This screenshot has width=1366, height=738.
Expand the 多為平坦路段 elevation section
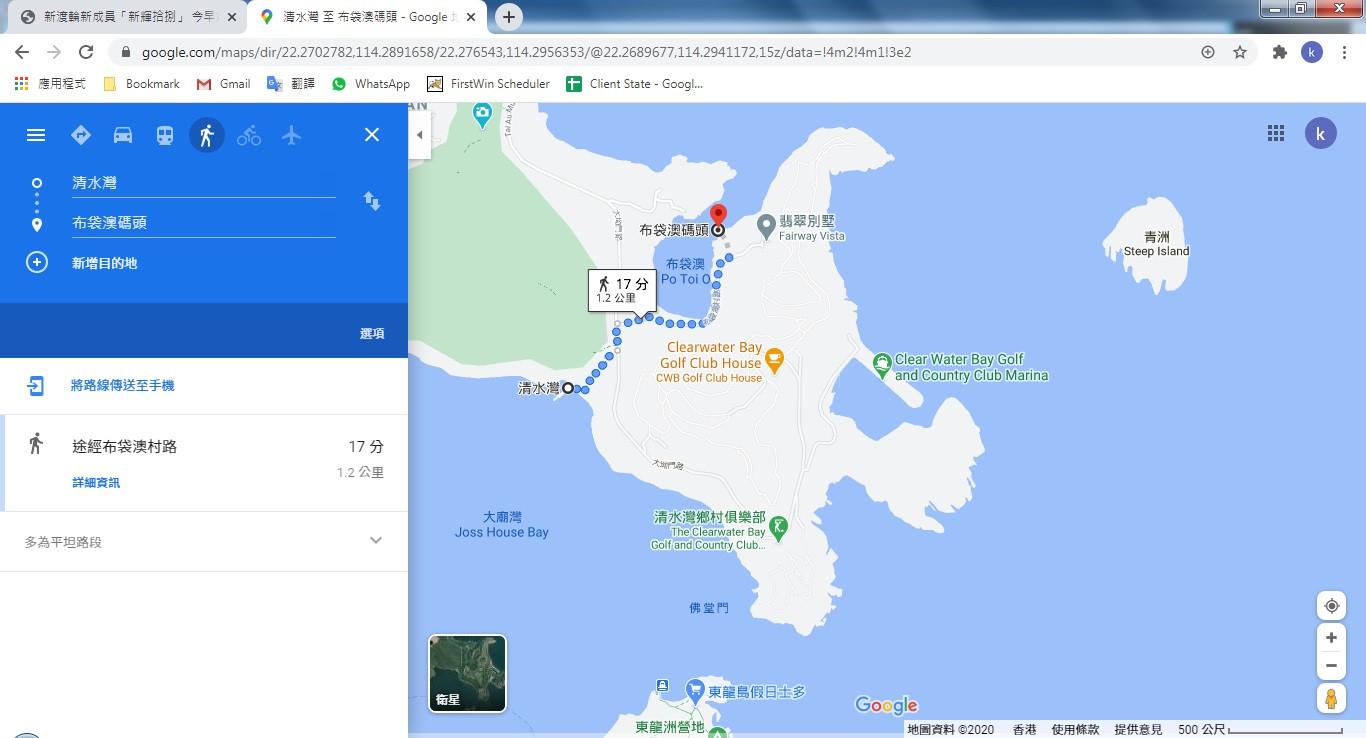[376, 540]
